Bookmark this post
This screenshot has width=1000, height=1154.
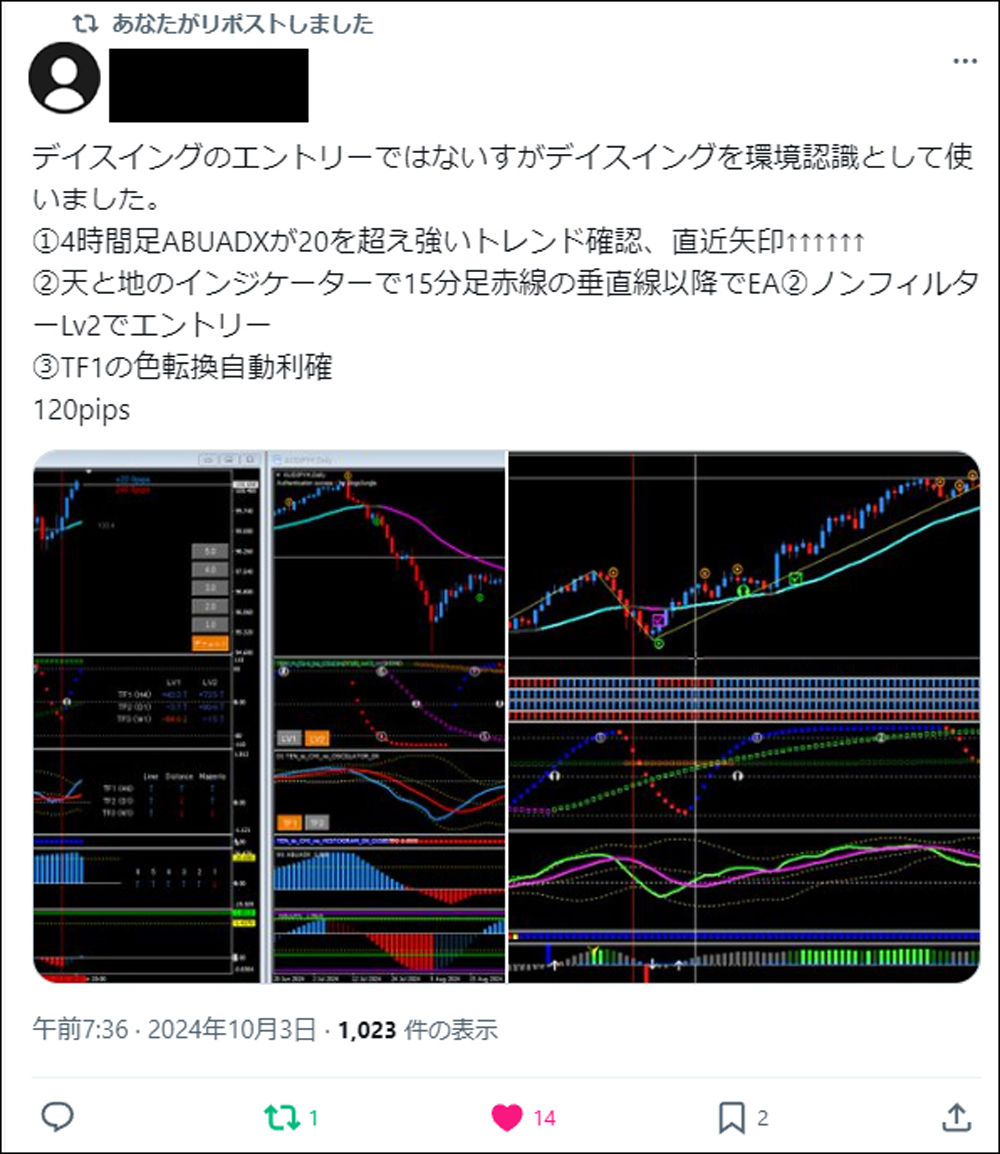click(732, 1117)
